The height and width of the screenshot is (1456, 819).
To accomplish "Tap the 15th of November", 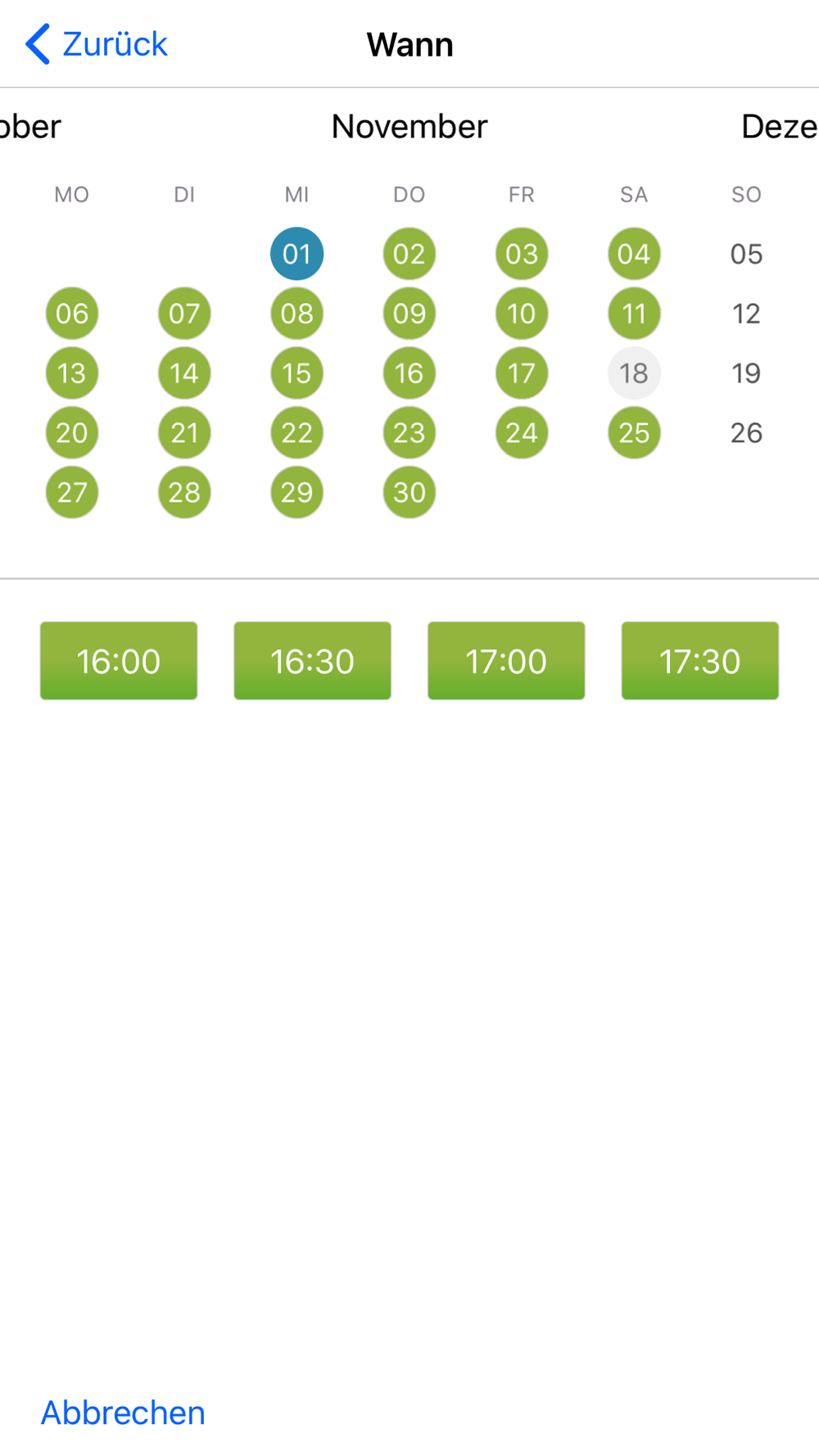I will 296,373.
